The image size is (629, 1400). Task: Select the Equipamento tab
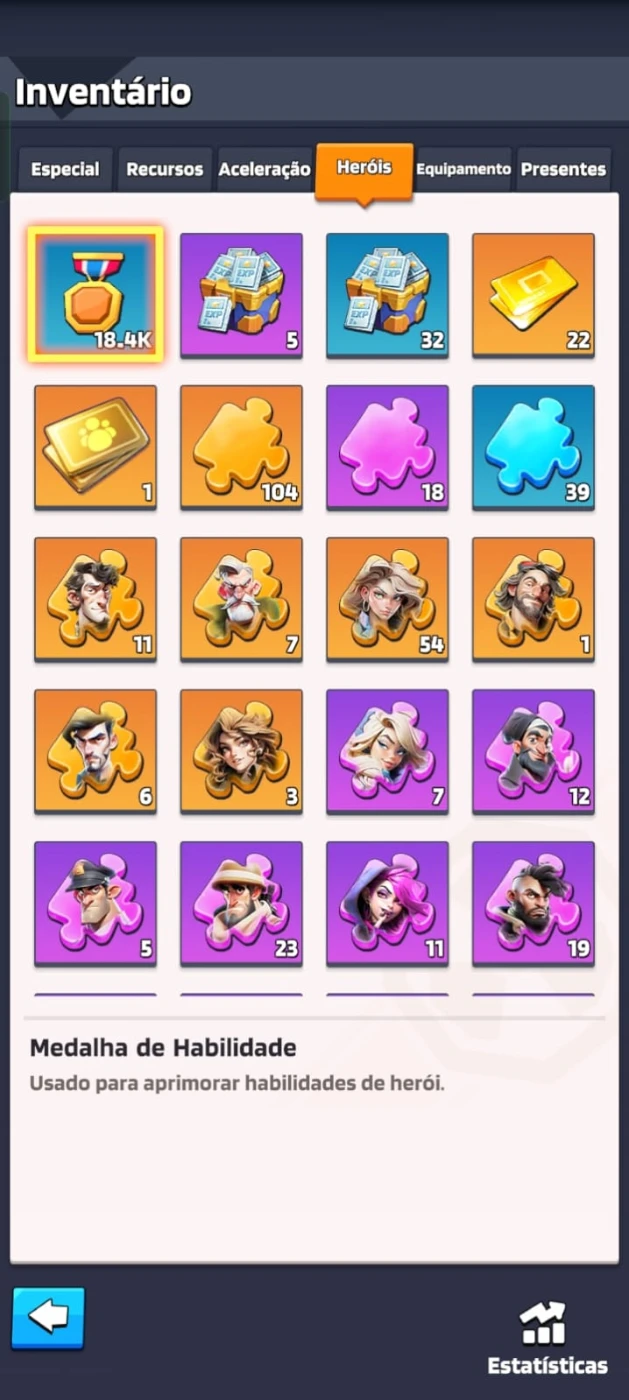(463, 170)
